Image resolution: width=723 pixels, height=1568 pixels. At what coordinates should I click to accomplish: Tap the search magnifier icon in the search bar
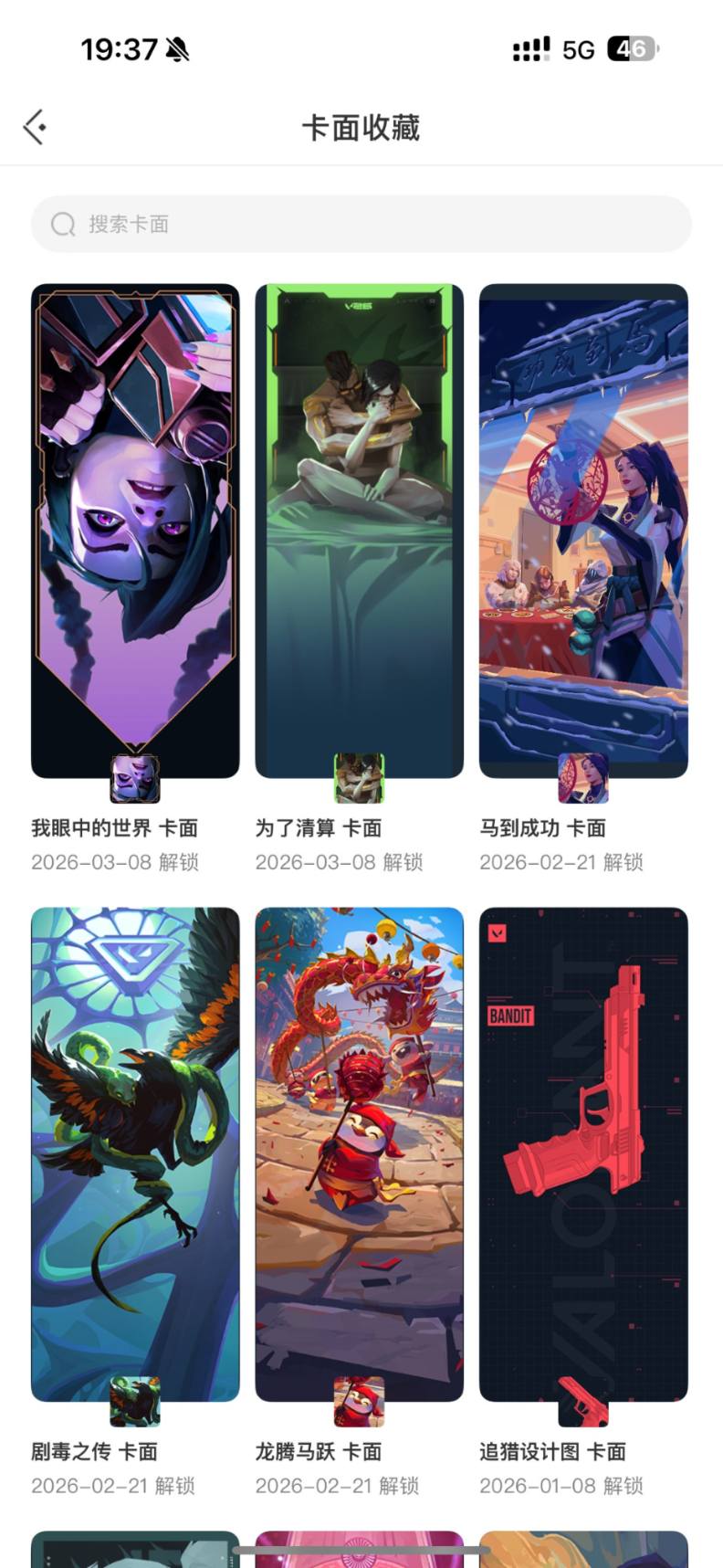[62, 224]
